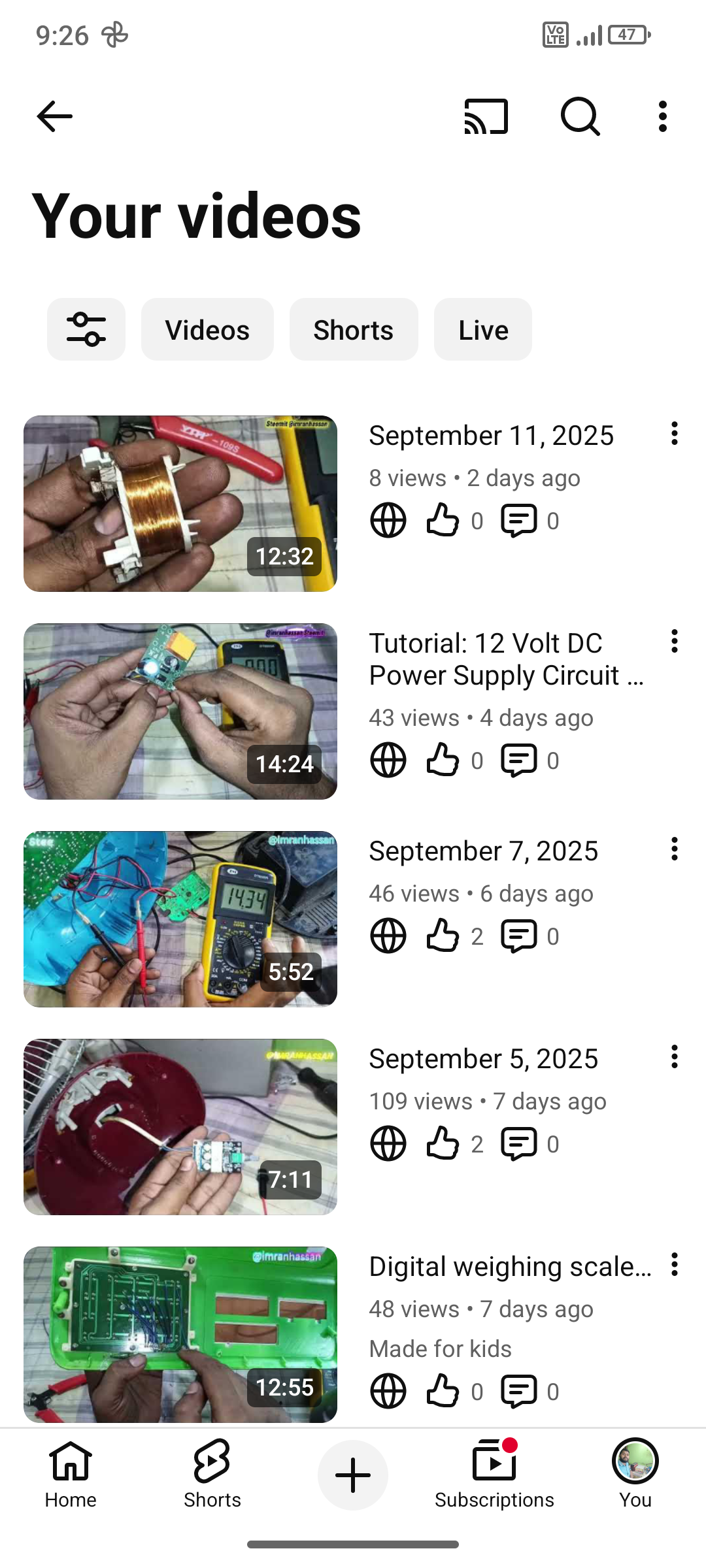Screen dimensions: 706x1568
Task: Open the cast to device icon
Action: [486, 116]
